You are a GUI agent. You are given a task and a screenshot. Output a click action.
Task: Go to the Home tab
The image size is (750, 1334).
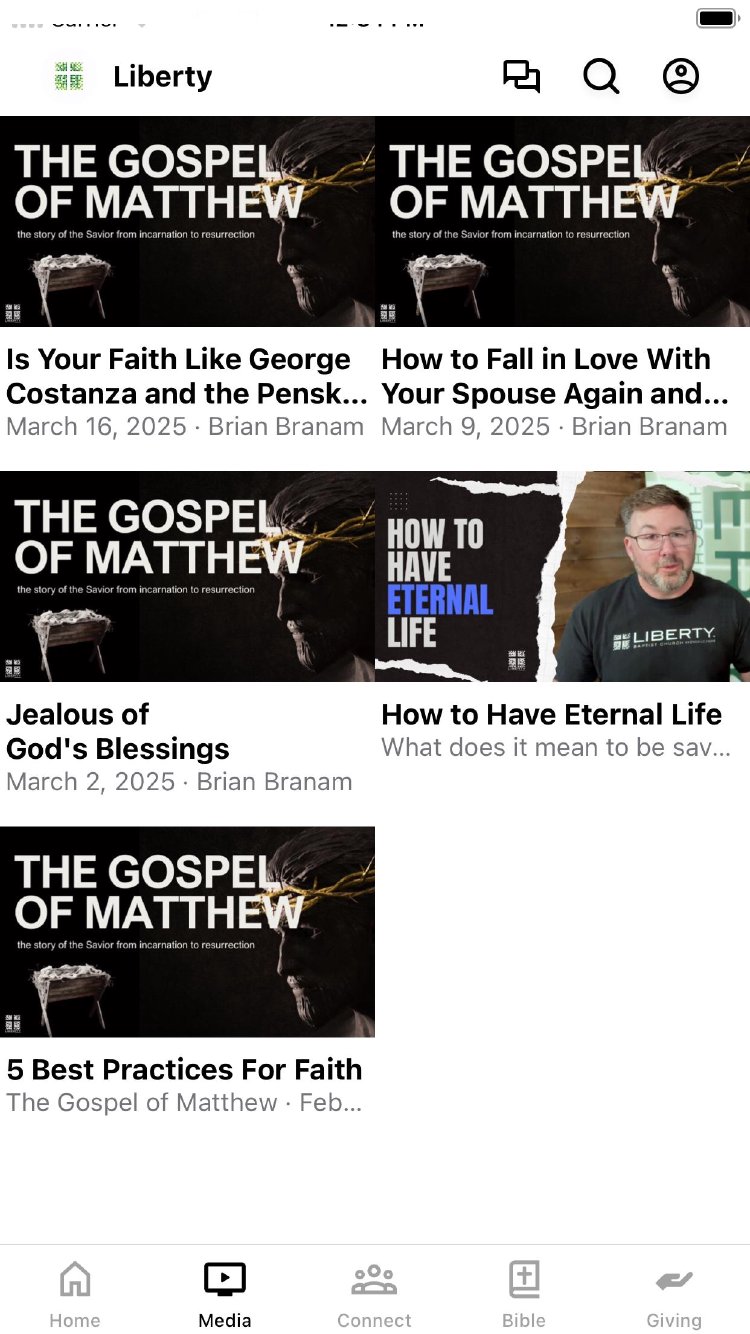pyautogui.click(x=75, y=1292)
